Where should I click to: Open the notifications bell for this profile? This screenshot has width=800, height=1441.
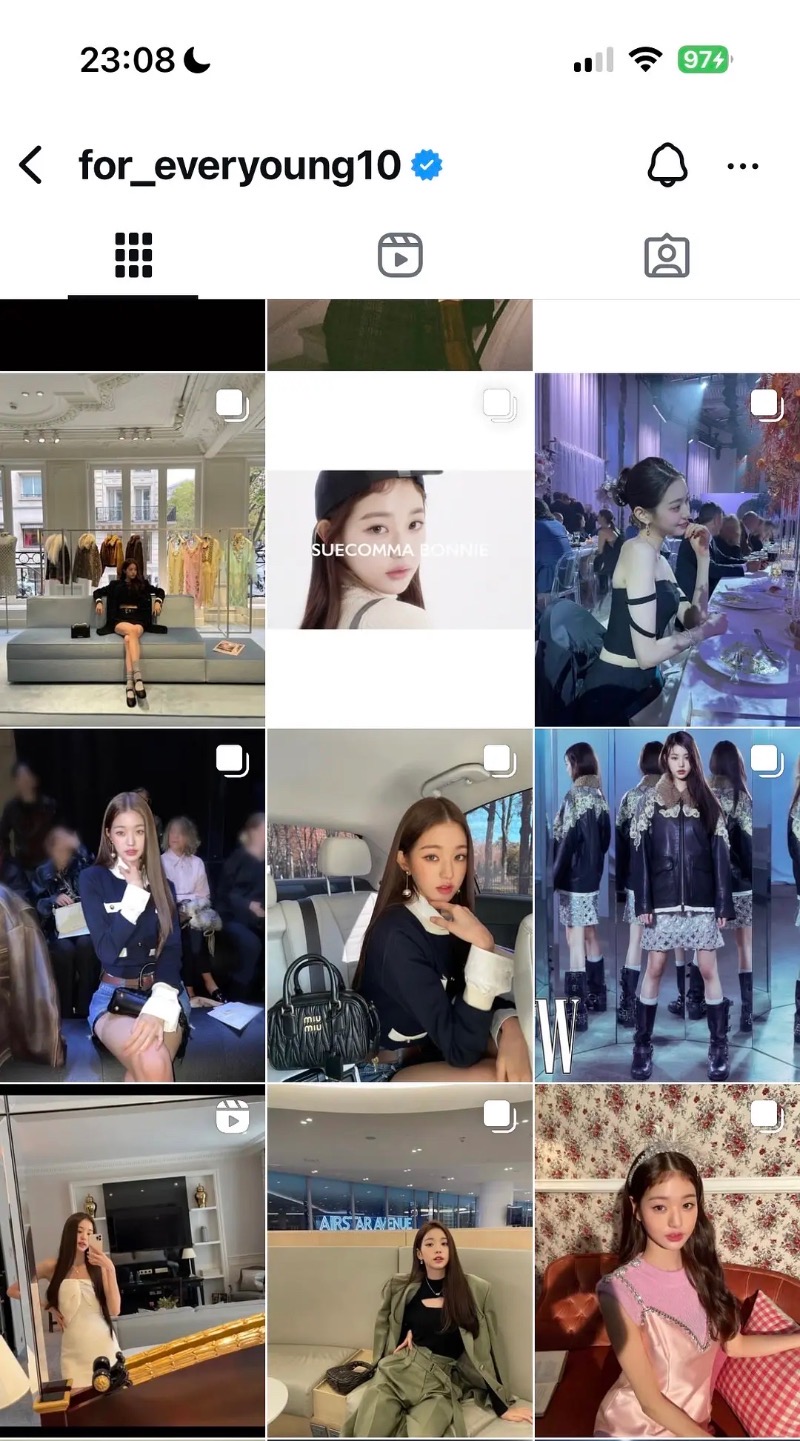click(x=667, y=165)
